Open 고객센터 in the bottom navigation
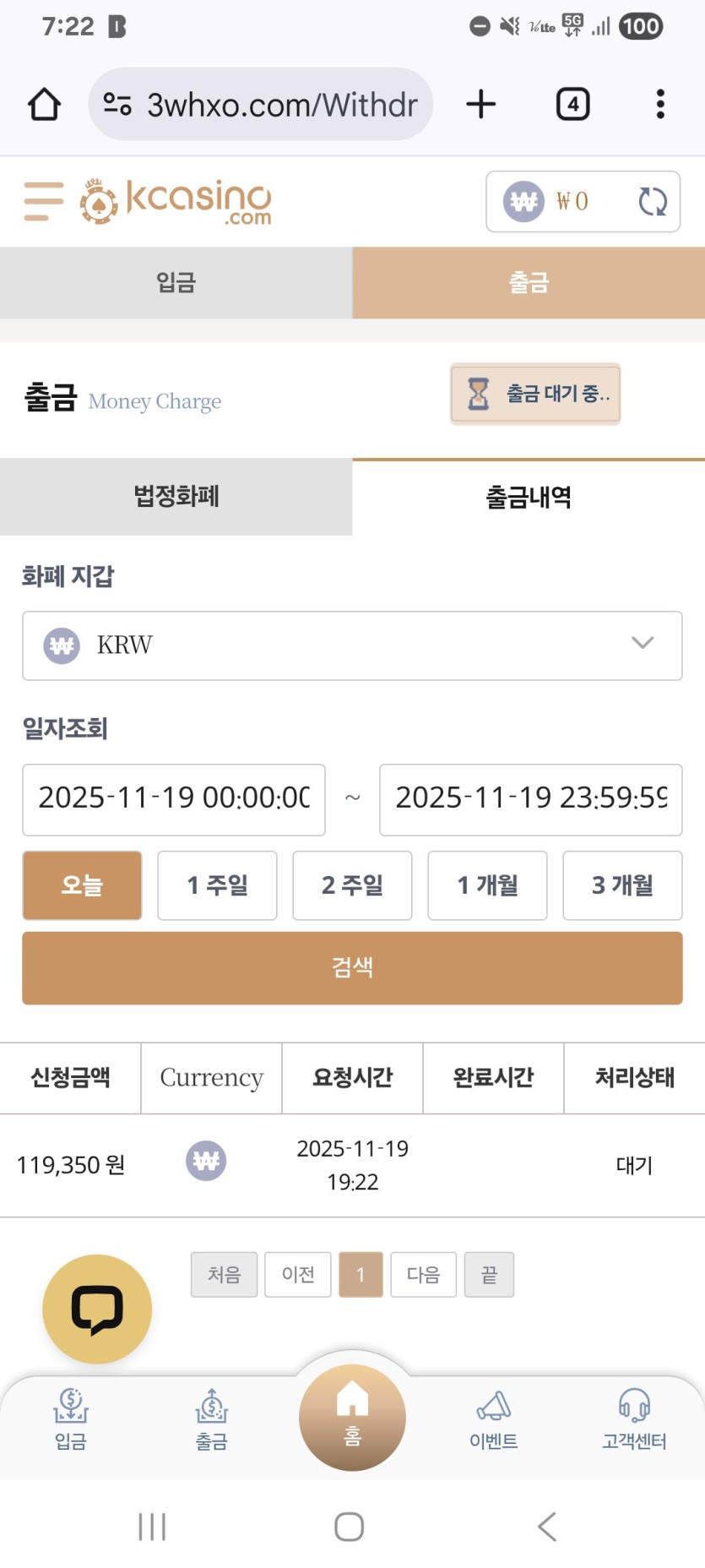The width and height of the screenshot is (705, 1568). coord(634,1419)
